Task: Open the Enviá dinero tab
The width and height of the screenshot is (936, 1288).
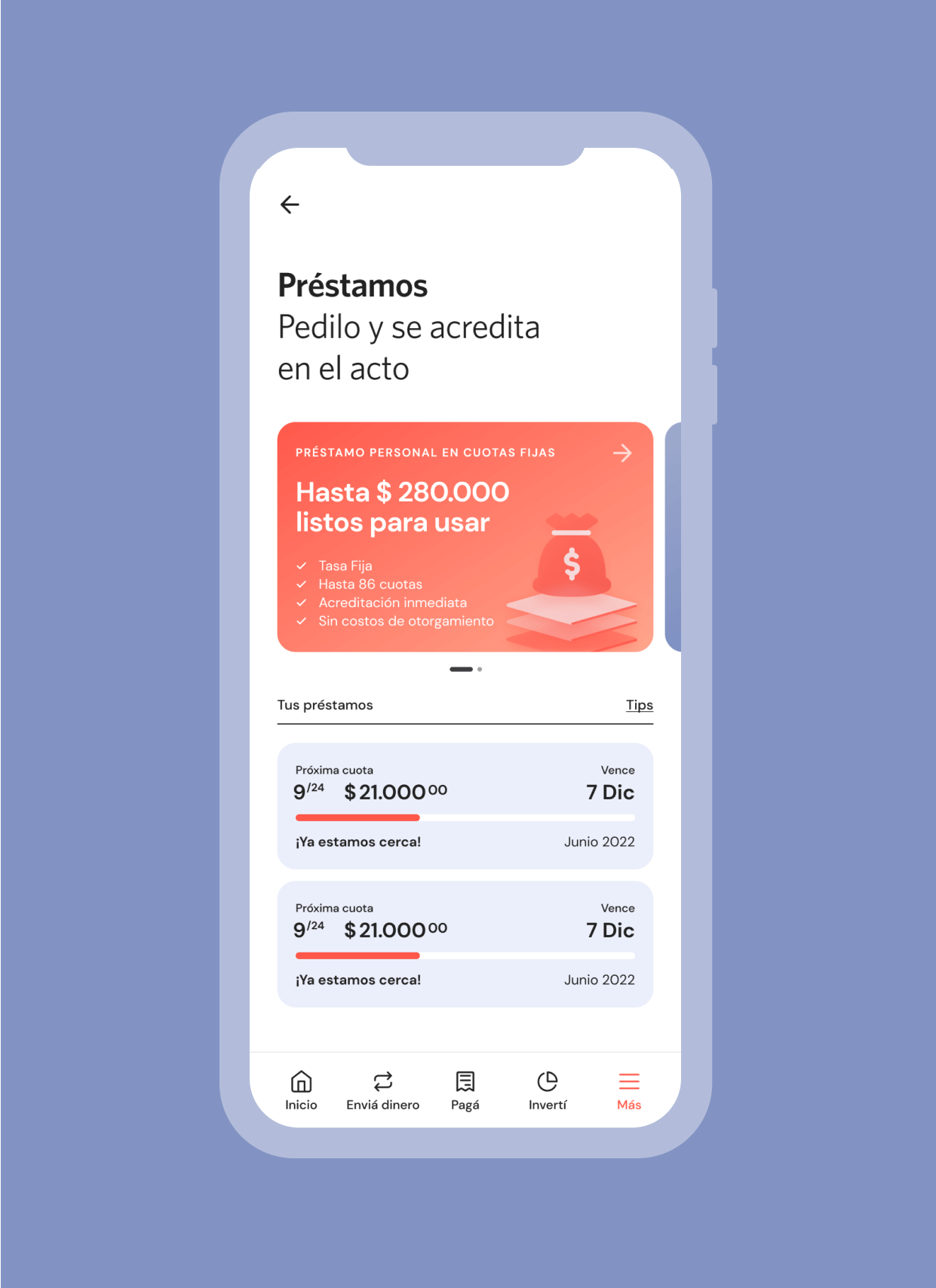Action: pos(382,1090)
